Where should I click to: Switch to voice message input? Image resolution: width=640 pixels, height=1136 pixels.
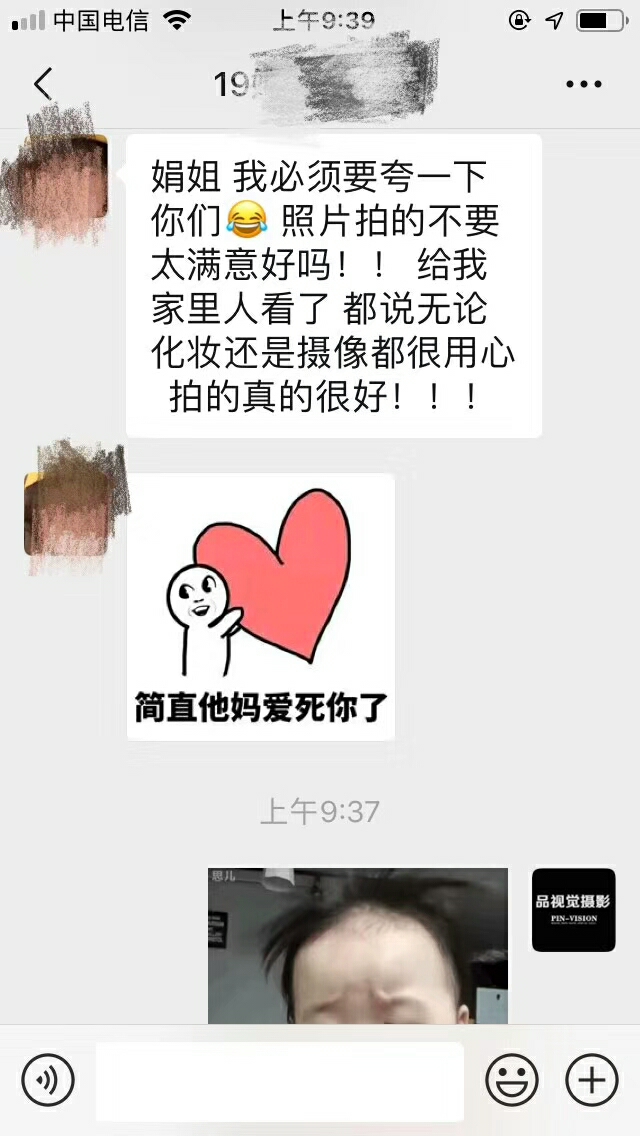click(48, 1079)
